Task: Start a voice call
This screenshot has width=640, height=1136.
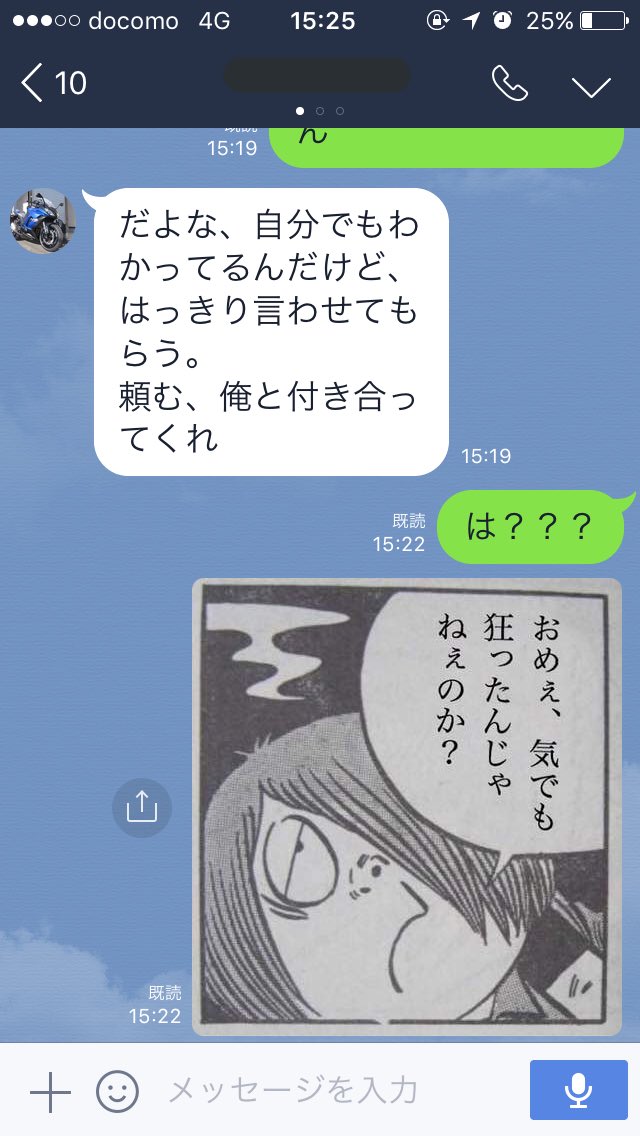Action: click(x=509, y=84)
